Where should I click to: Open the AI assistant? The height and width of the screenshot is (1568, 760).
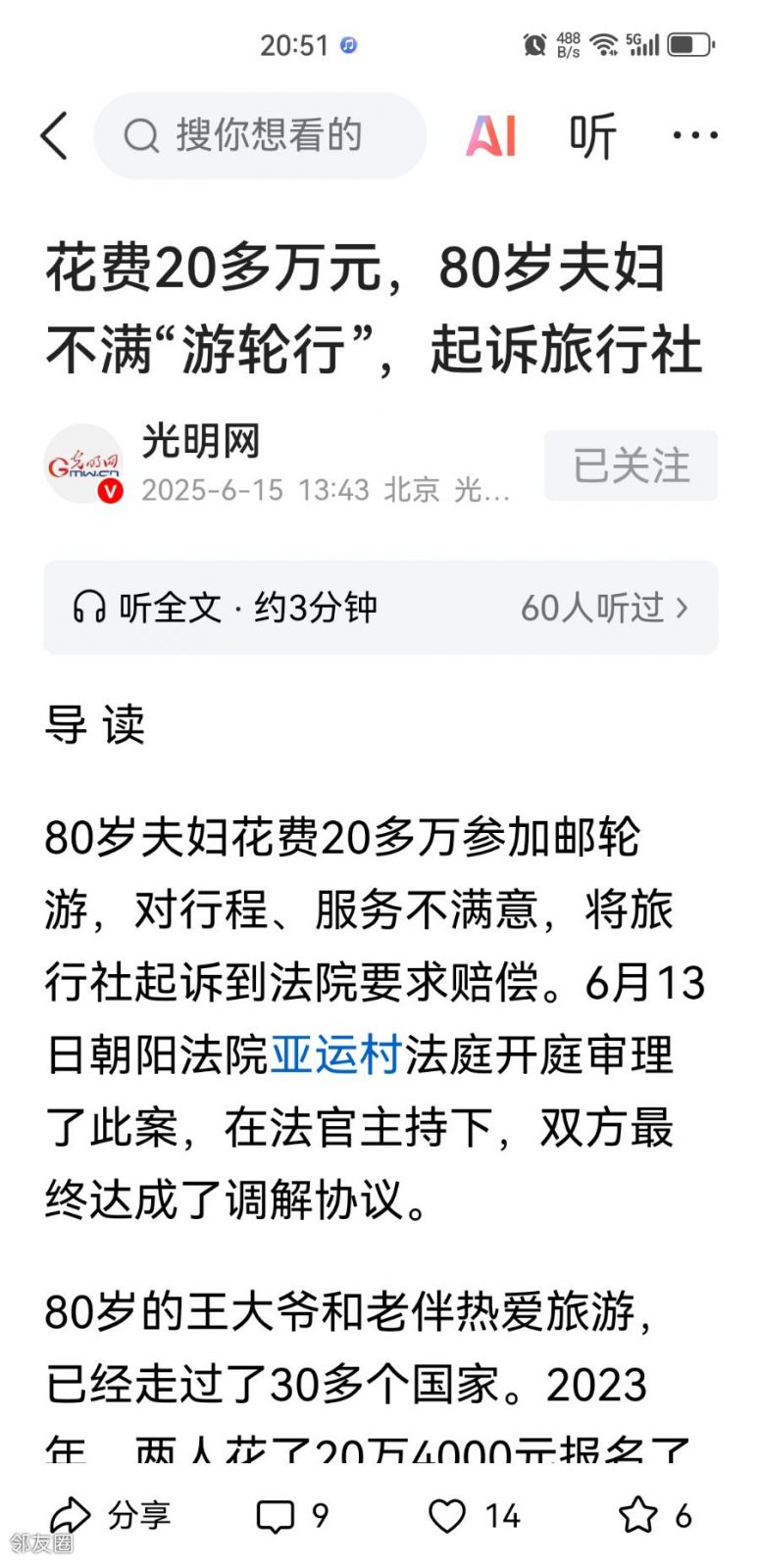490,135
